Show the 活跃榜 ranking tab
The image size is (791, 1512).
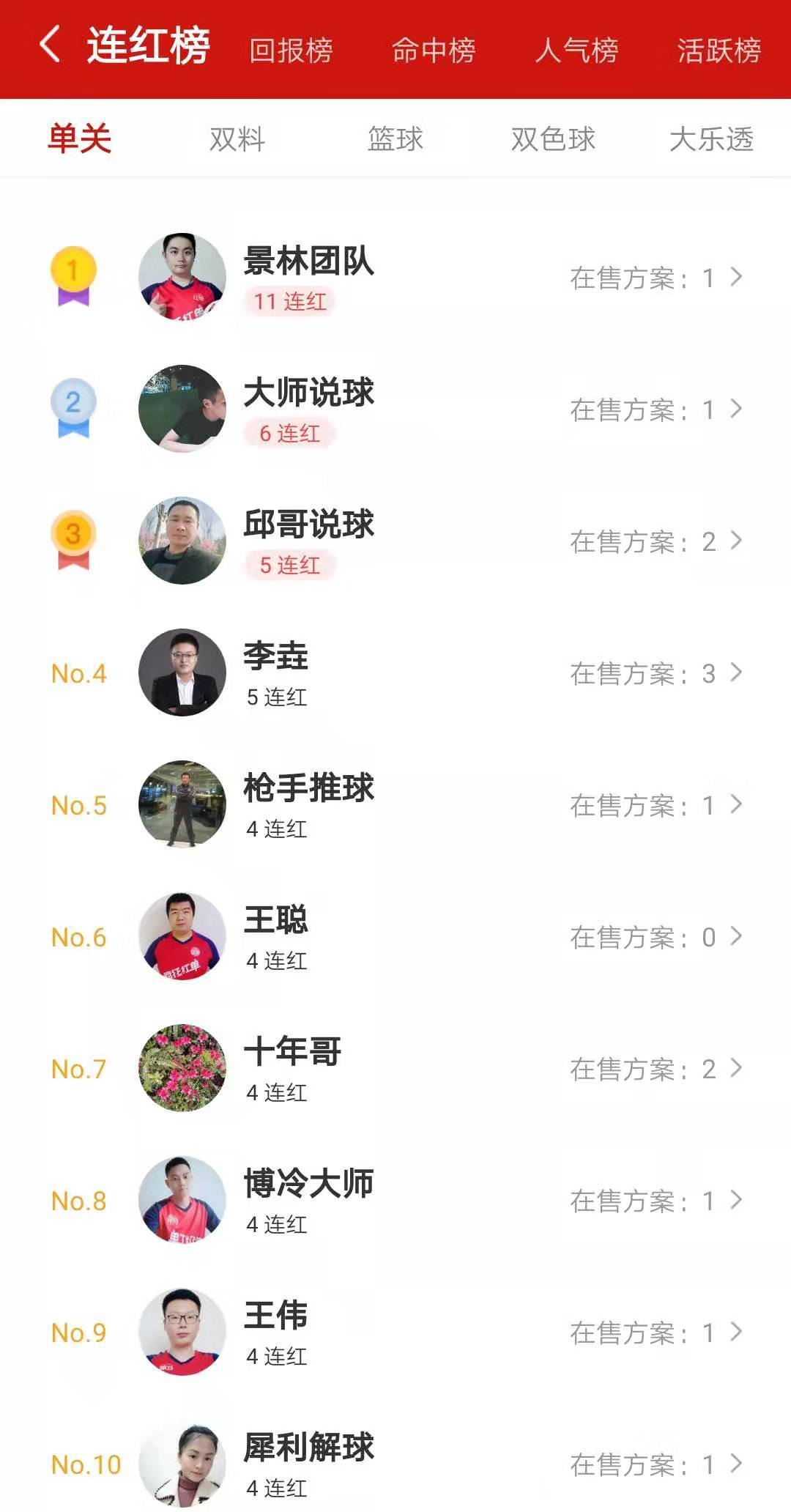718,51
